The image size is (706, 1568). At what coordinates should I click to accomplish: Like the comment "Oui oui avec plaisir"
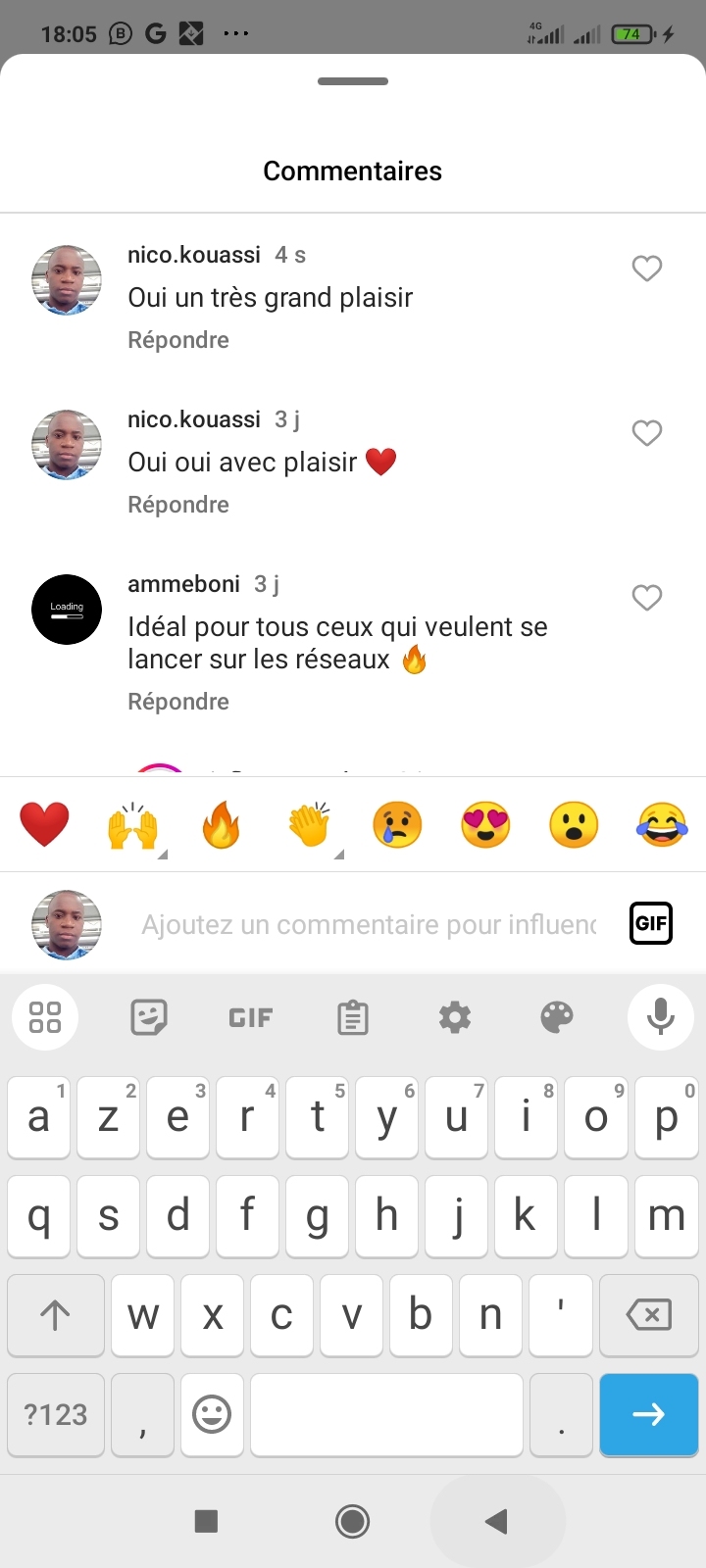coord(646,433)
